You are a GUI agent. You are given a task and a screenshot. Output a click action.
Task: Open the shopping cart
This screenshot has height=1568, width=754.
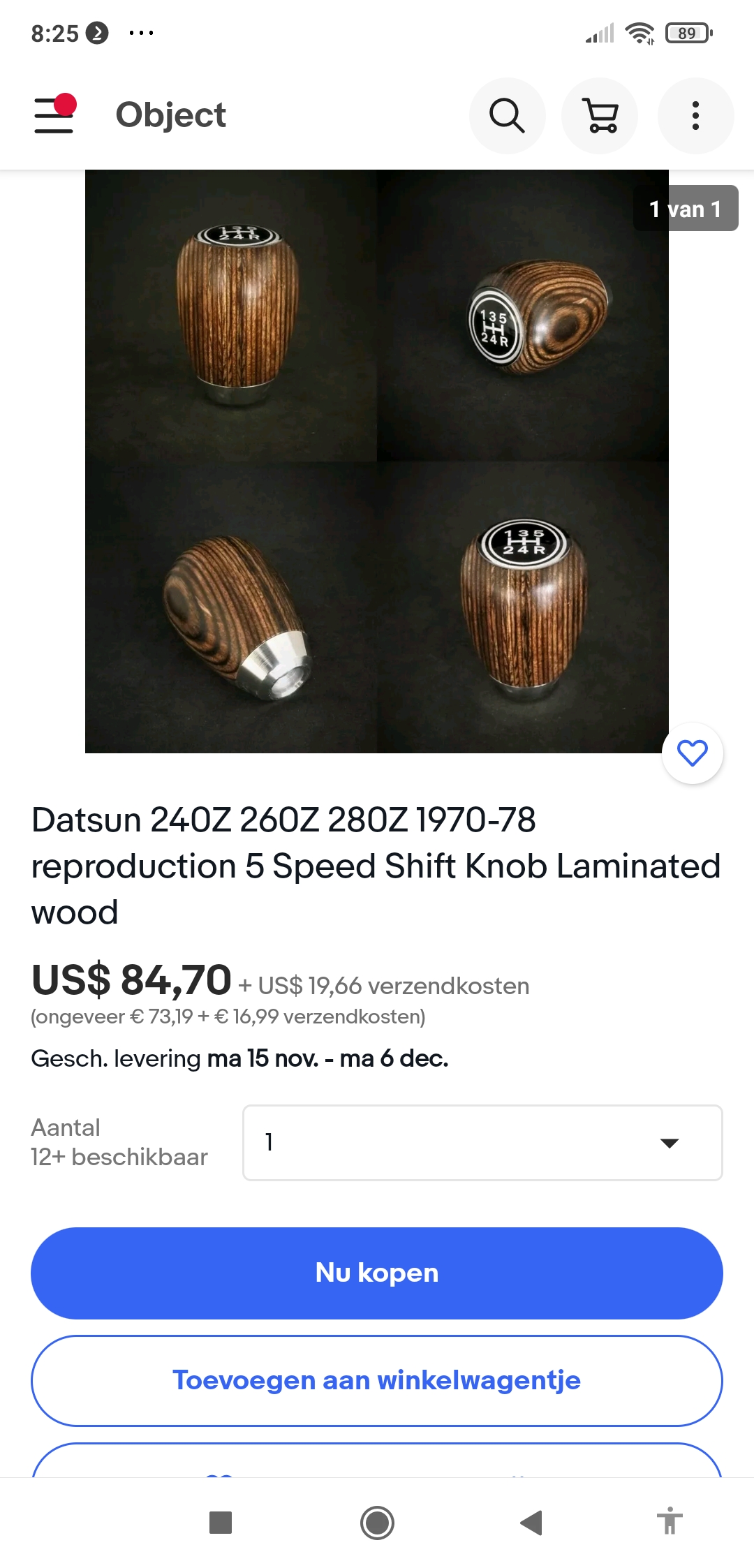click(600, 115)
